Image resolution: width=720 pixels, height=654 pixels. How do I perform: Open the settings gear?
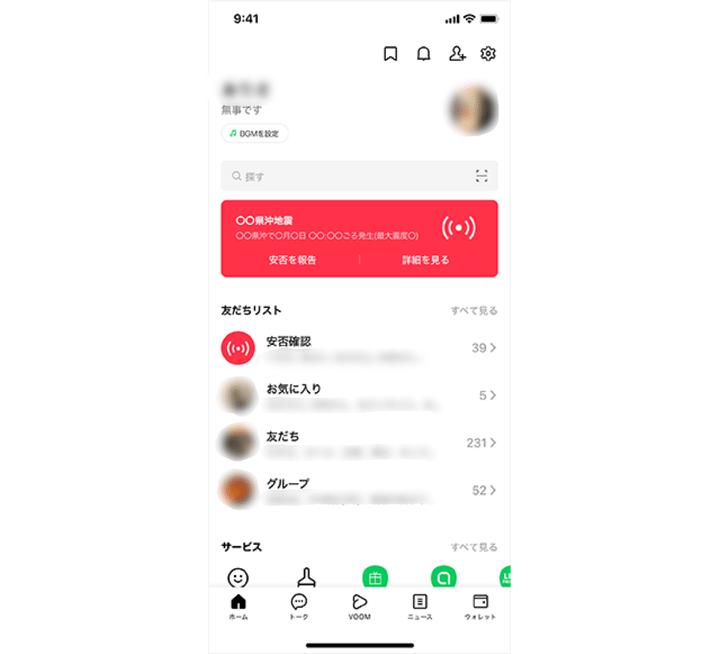click(488, 54)
